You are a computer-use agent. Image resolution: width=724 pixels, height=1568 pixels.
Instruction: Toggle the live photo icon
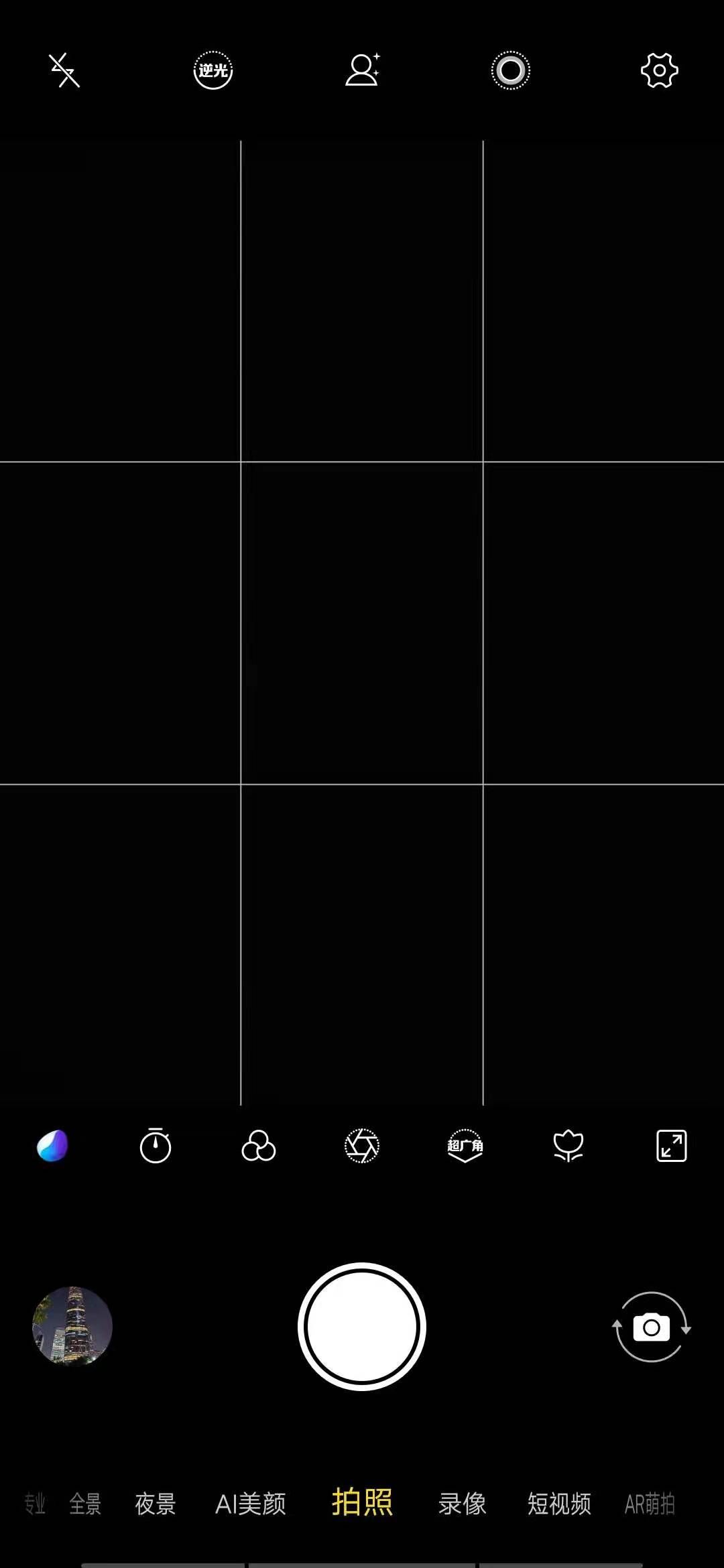511,70
